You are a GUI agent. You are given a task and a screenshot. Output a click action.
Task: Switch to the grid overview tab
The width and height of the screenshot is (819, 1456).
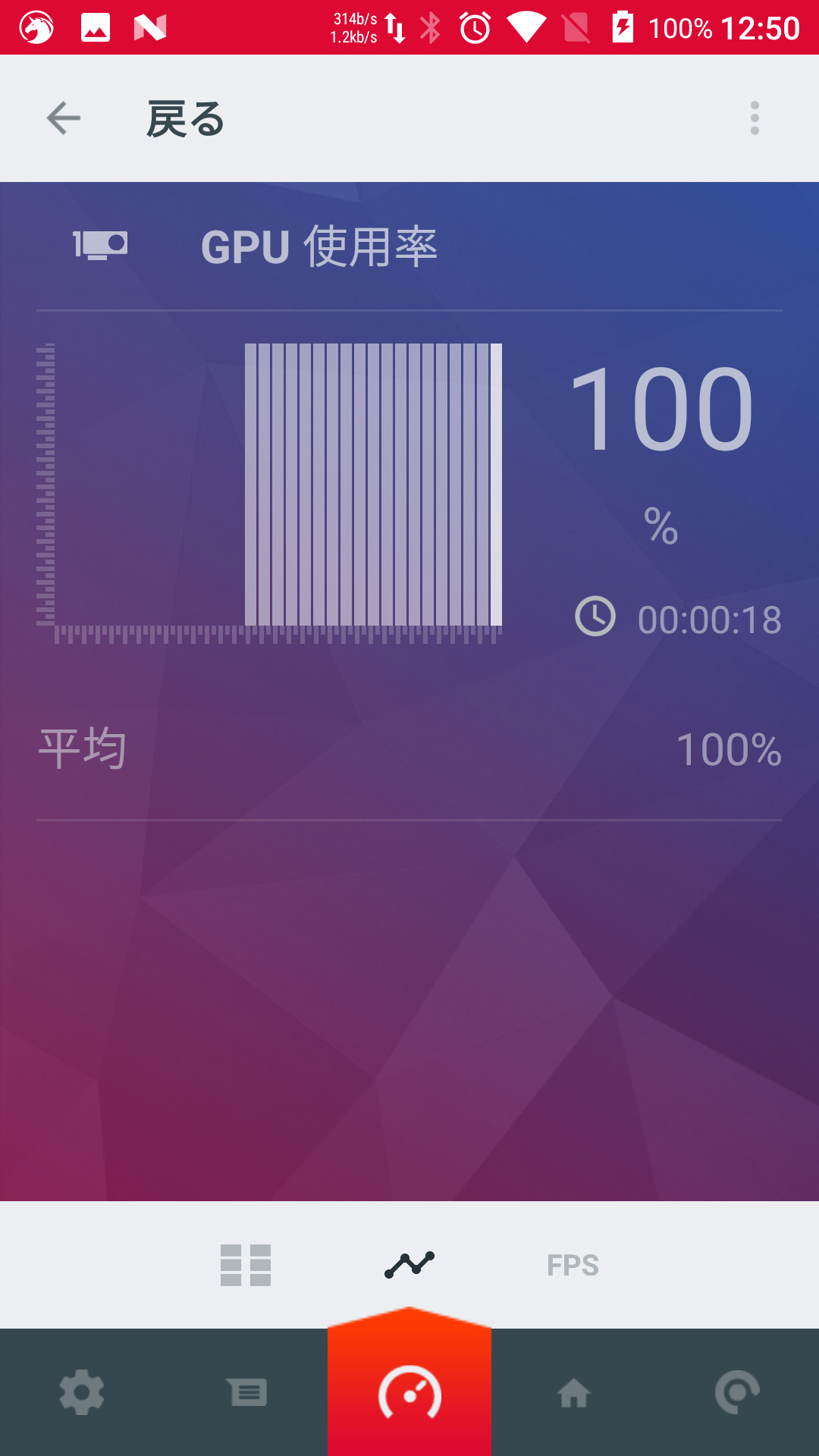click(x=246, y=1265)
